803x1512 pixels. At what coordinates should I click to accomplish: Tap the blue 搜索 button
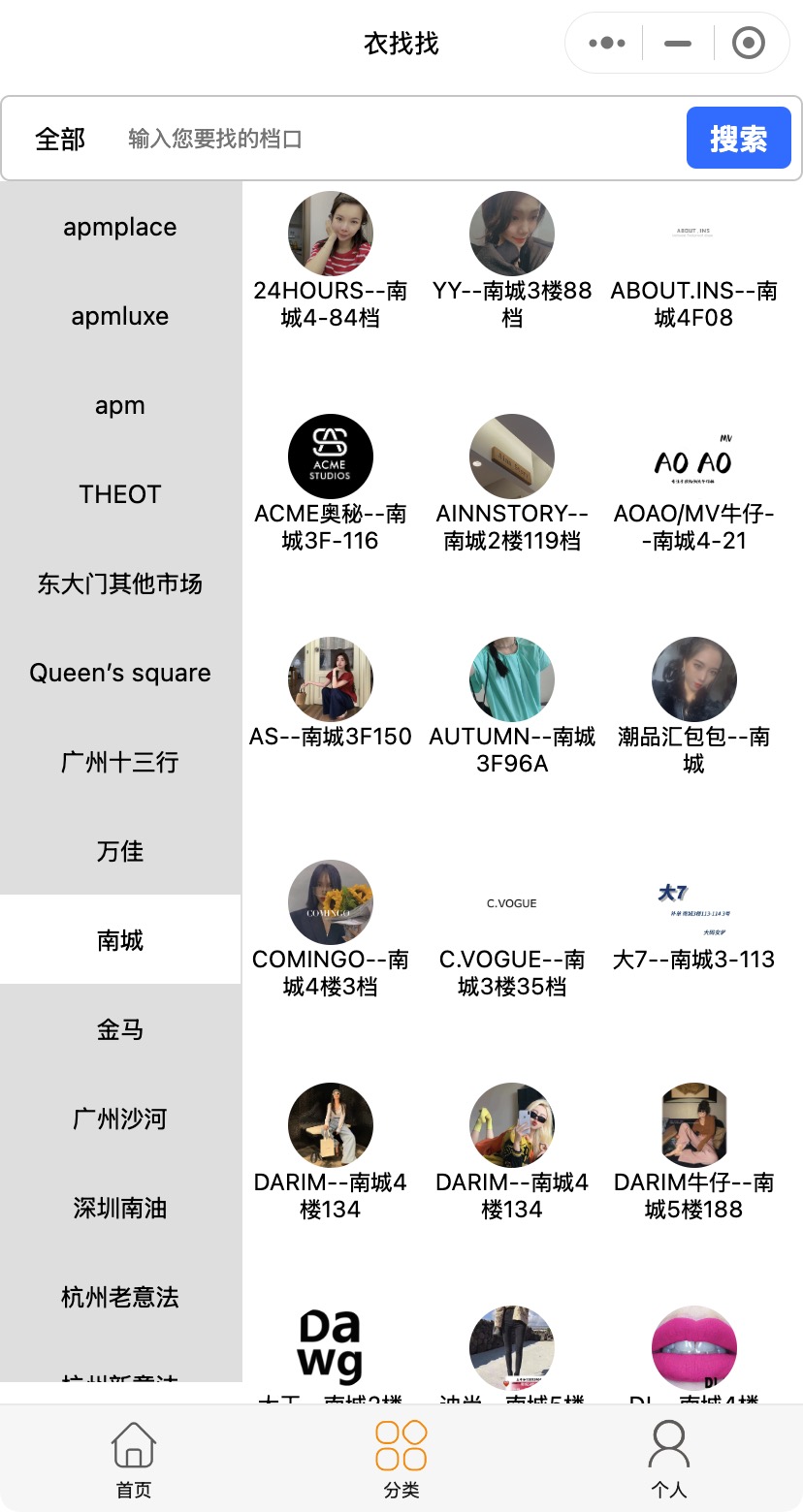click(738, 139)
